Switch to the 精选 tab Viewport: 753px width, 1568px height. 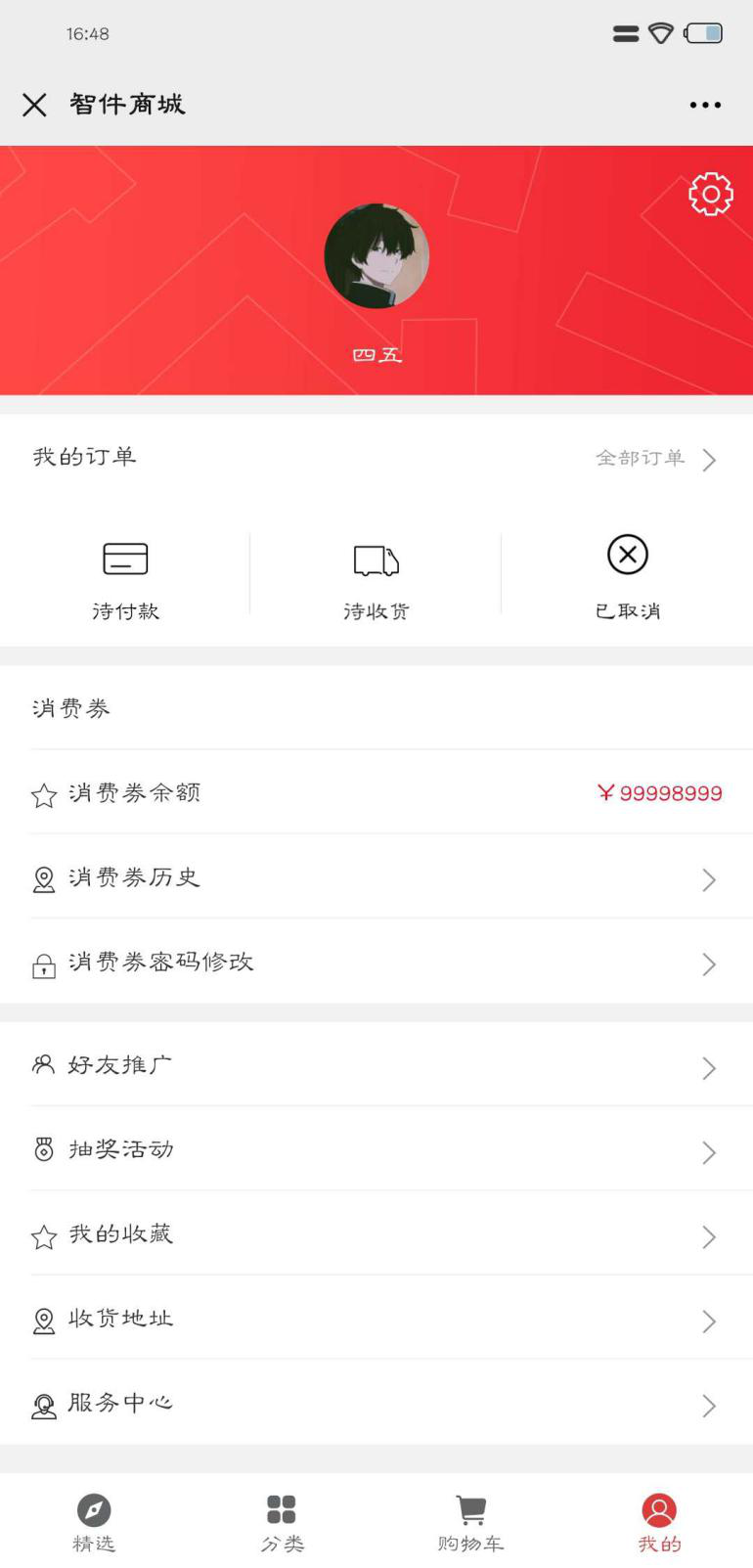pos(94,1522)
